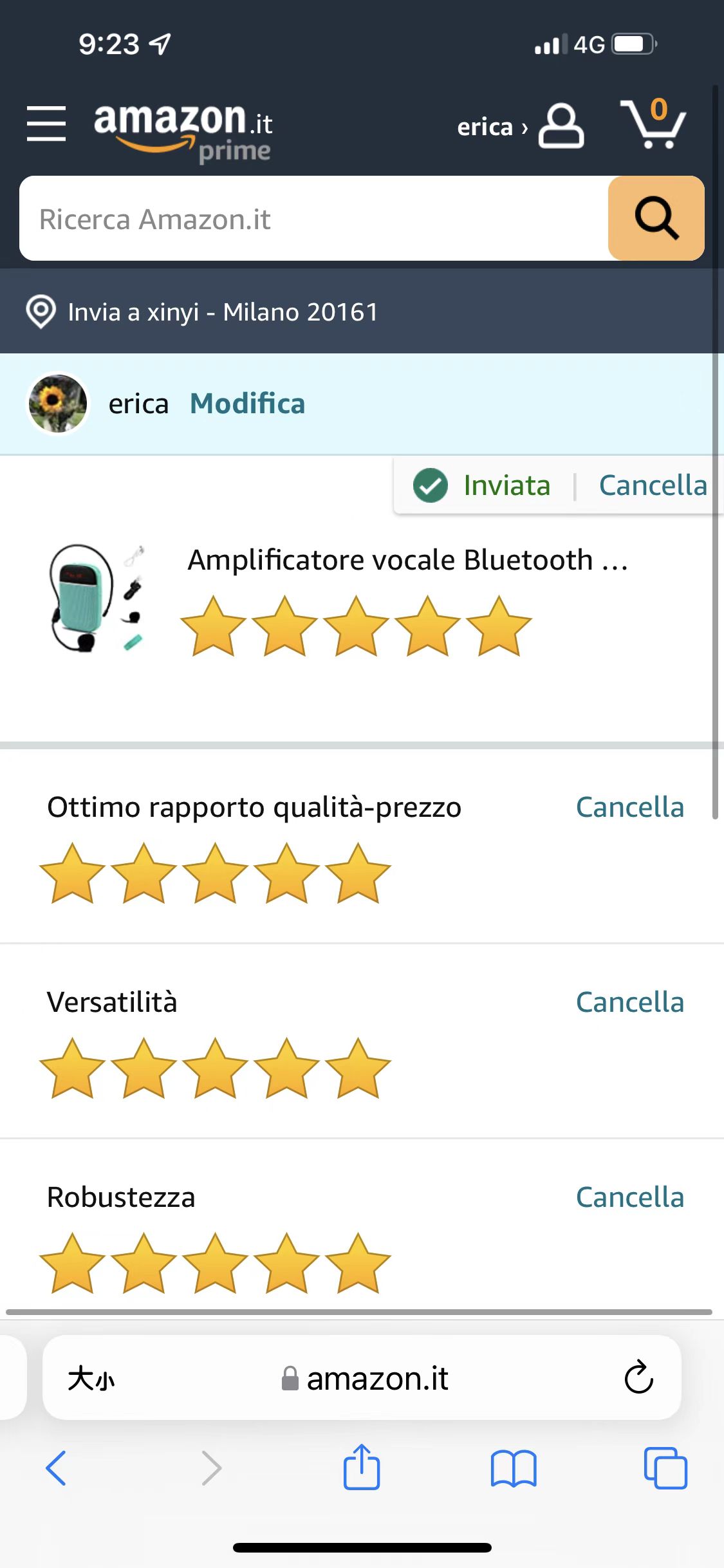Cancel the submitted overall review

point(653,485)
